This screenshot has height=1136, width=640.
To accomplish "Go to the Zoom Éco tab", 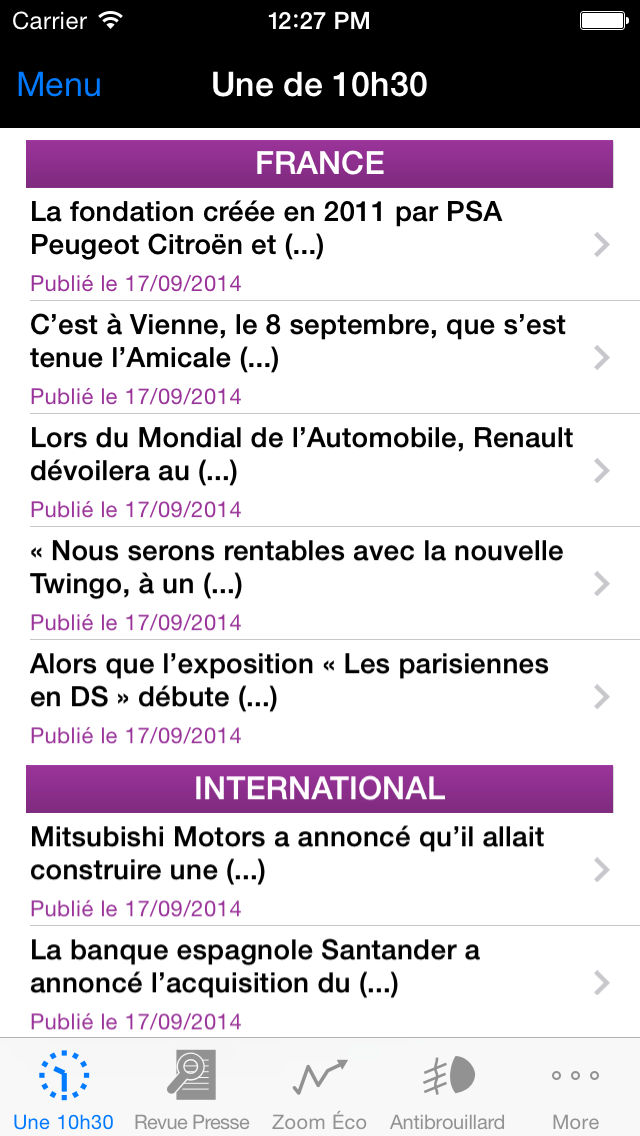I will tap(320, 1089).
